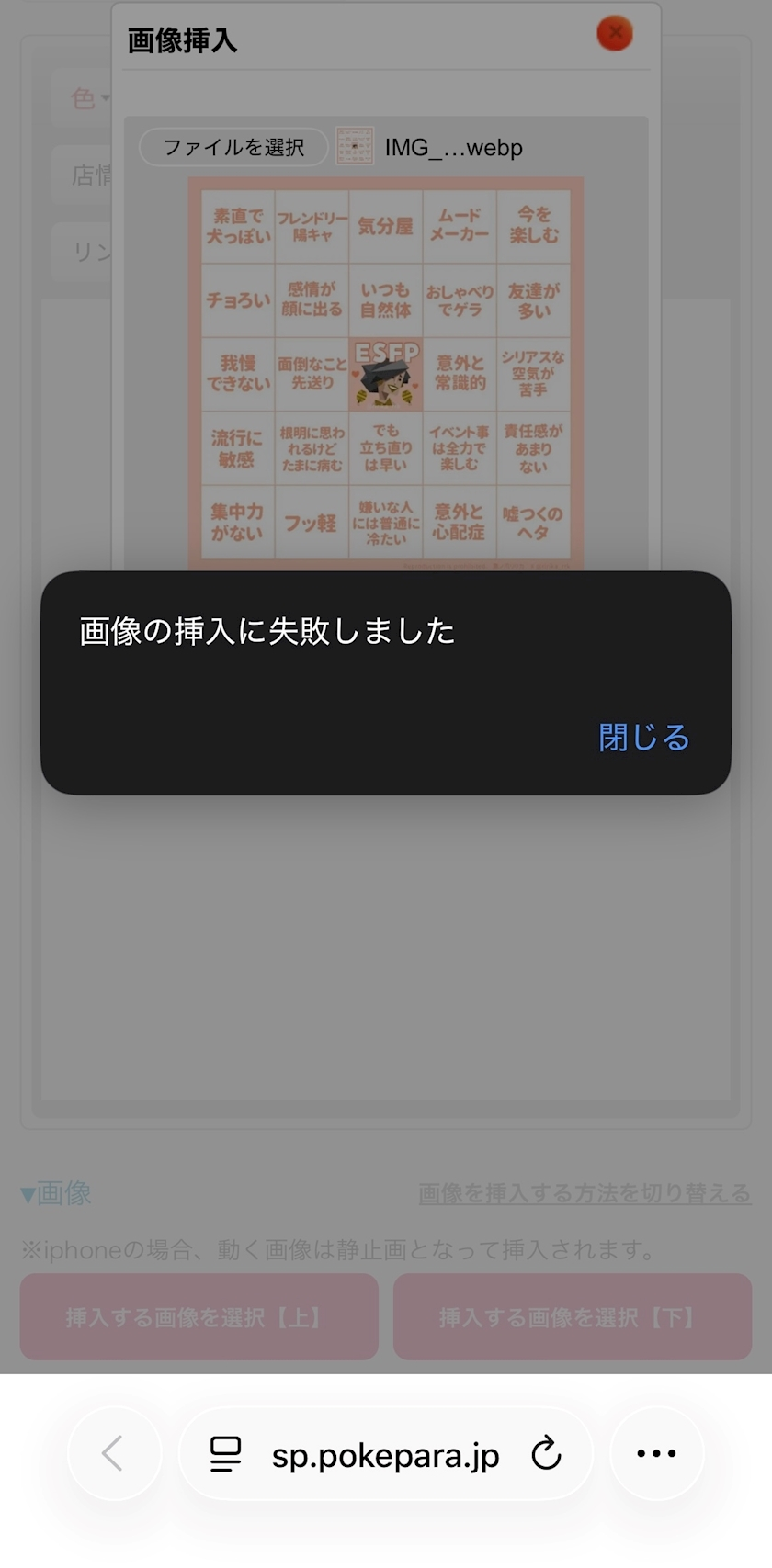Dismiss the error with 閉じる
This screenshot has height=1568, width=772.
point(643,738)
